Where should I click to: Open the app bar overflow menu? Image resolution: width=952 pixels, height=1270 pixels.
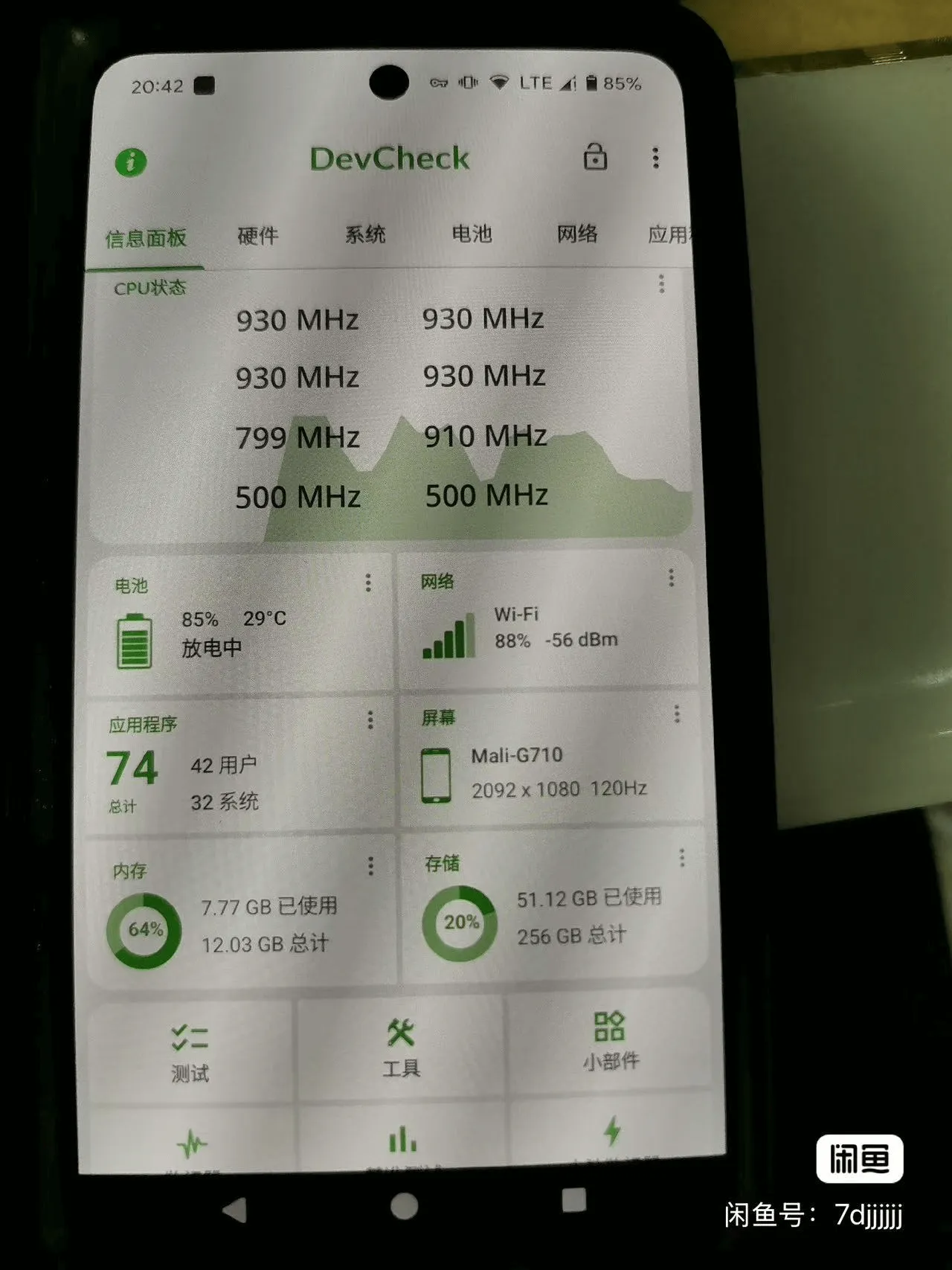(655, 158)
